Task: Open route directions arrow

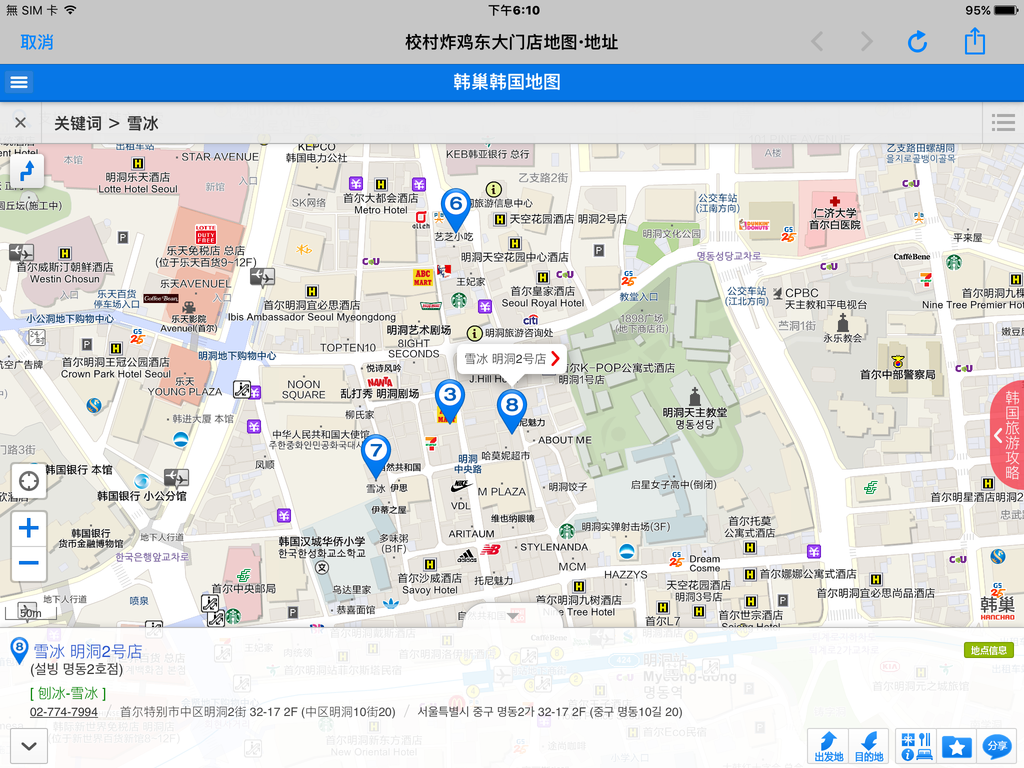Action: point(28,171)
